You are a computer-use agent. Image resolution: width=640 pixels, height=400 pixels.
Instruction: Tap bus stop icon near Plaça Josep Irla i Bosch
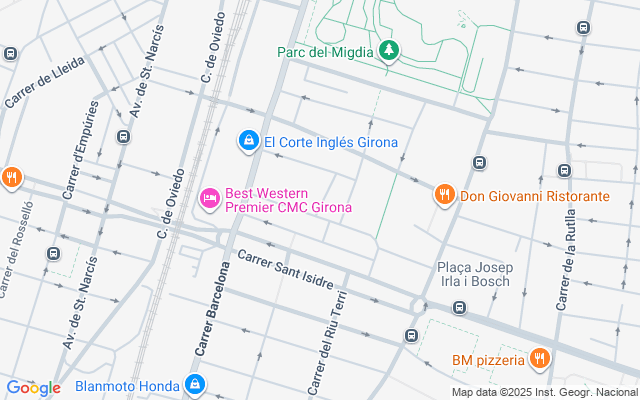tap(459, 308)
